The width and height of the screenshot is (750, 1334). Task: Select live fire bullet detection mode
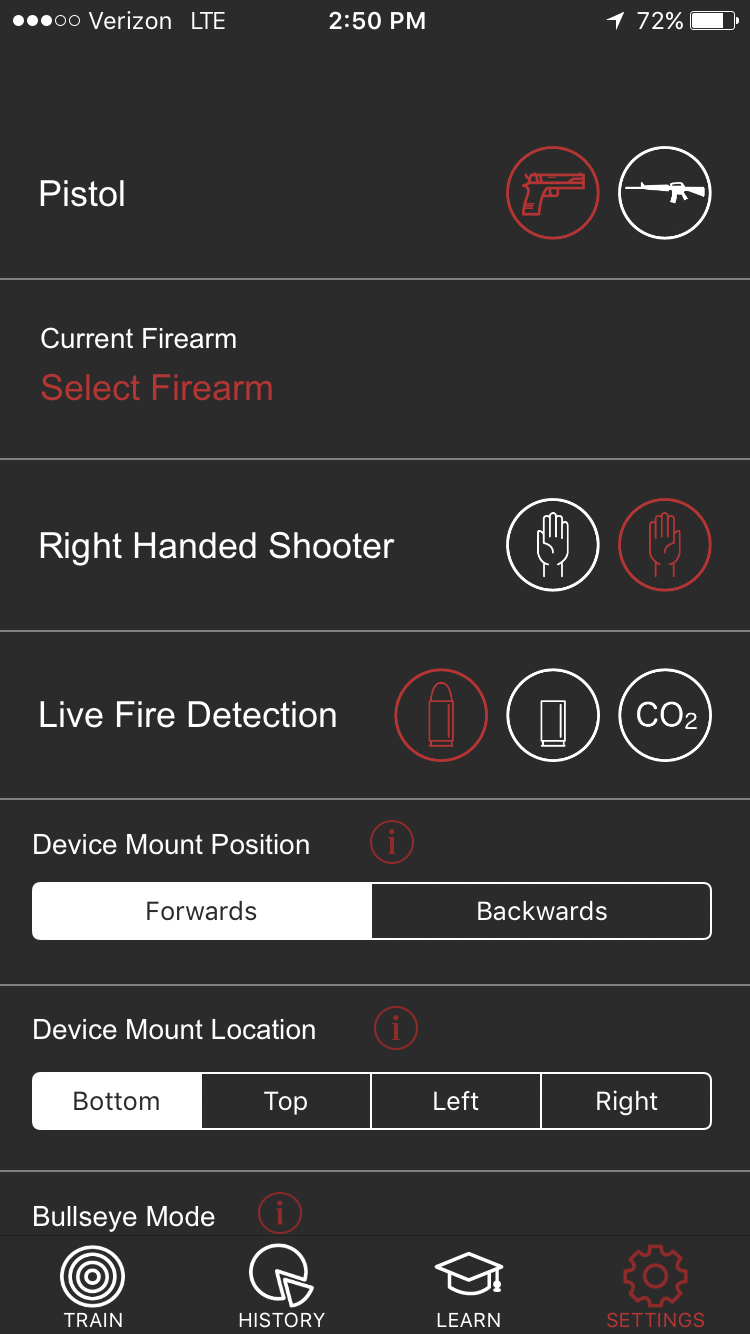point(441,715)
